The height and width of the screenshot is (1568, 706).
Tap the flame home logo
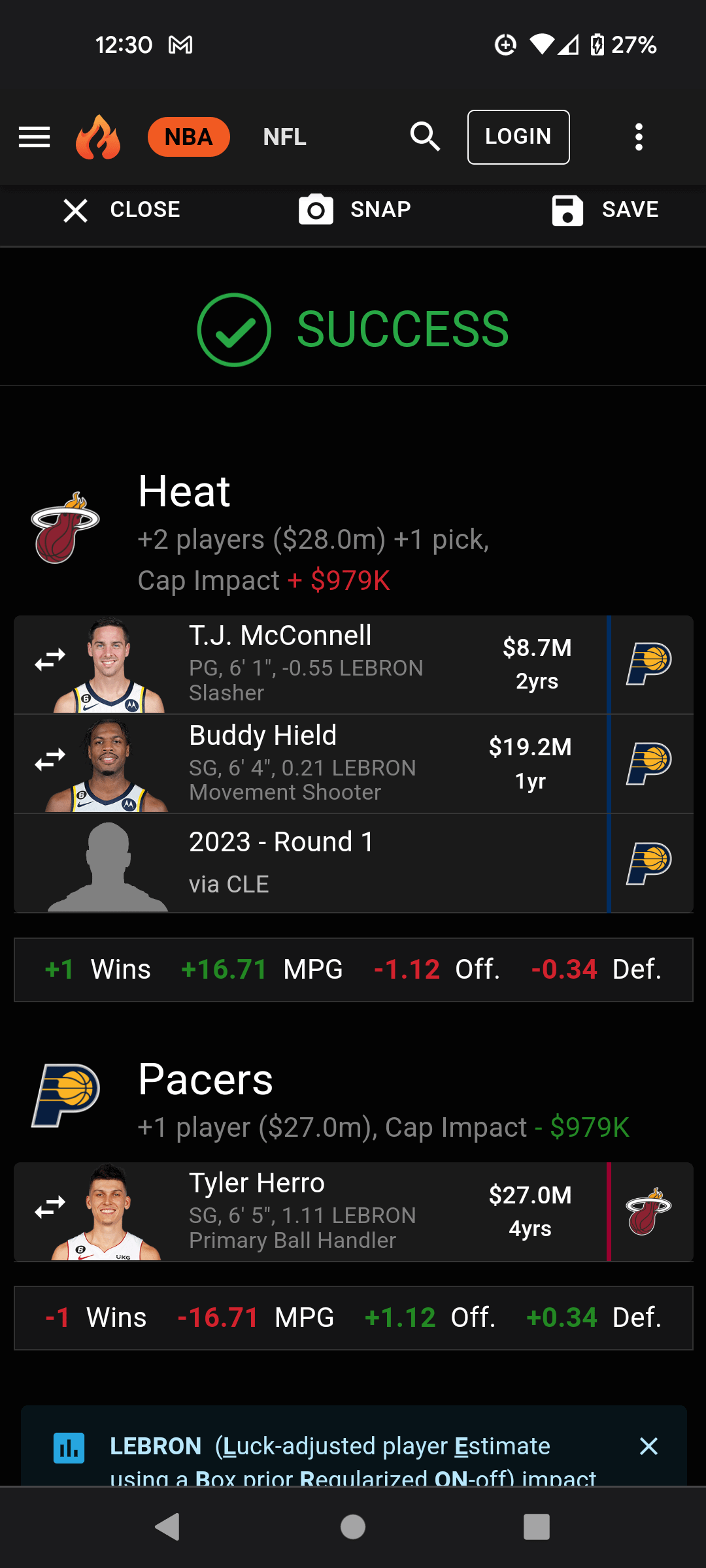coord(98,137)
